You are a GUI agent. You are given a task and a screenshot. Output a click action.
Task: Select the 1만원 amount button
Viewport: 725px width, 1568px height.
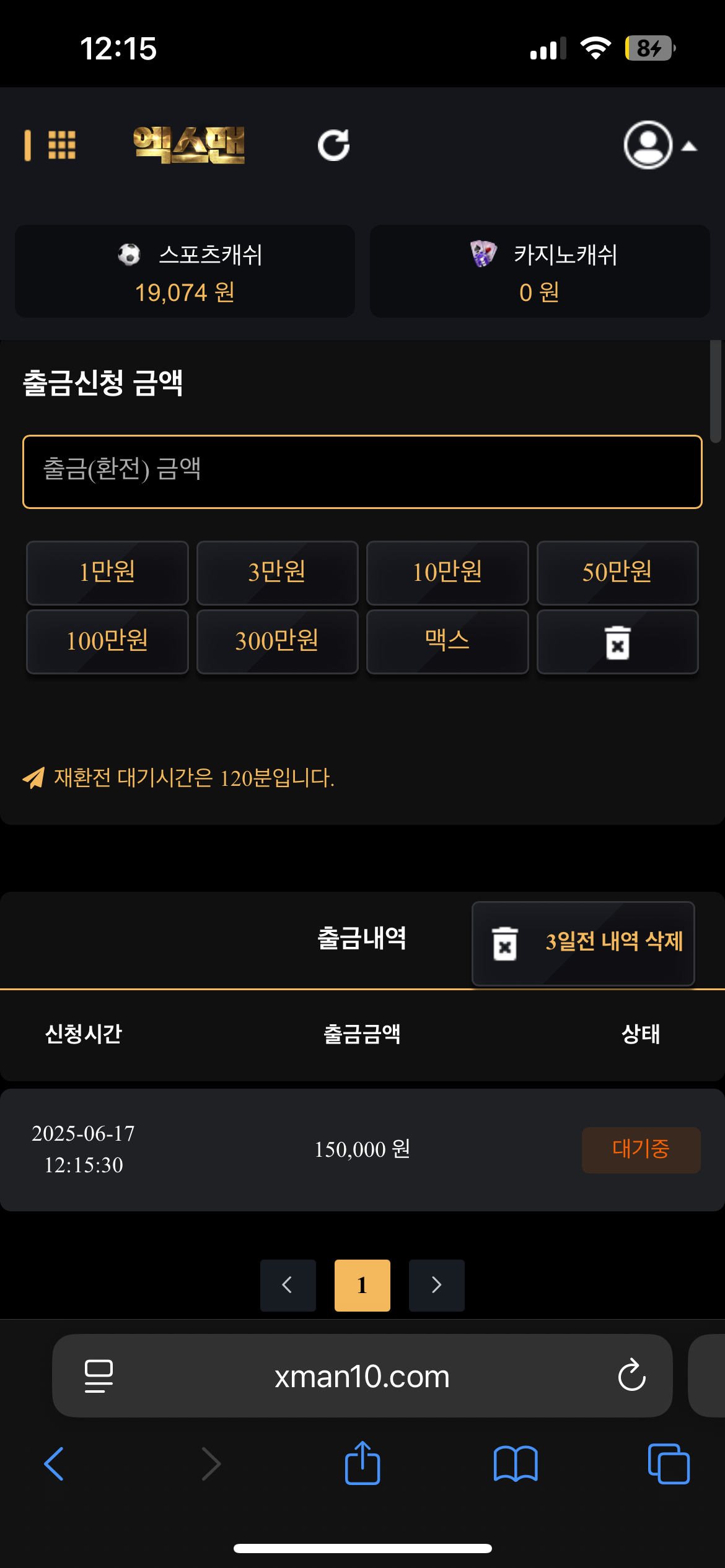tap(107, 572)
